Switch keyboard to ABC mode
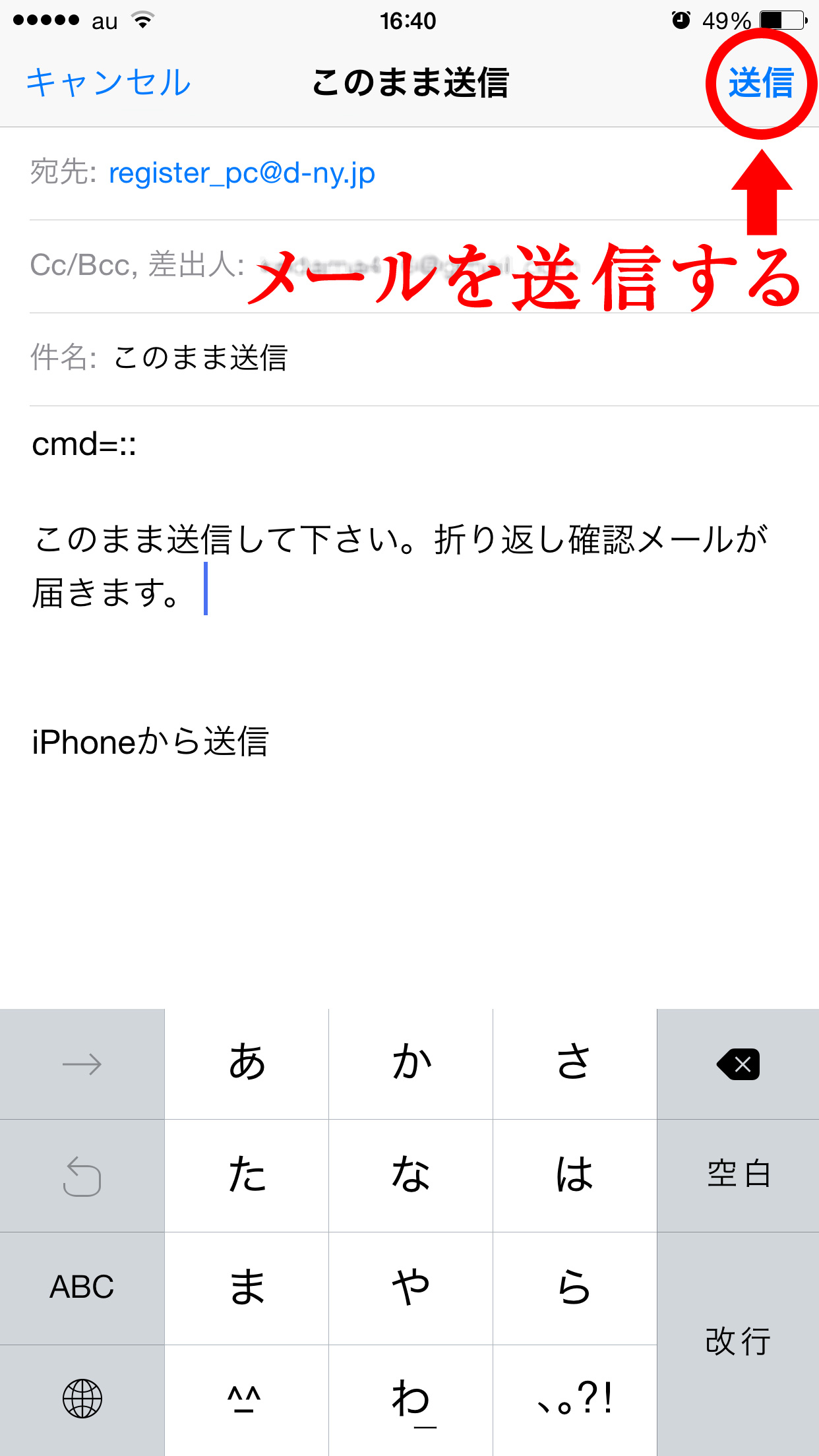 [x=82, y=1288]
